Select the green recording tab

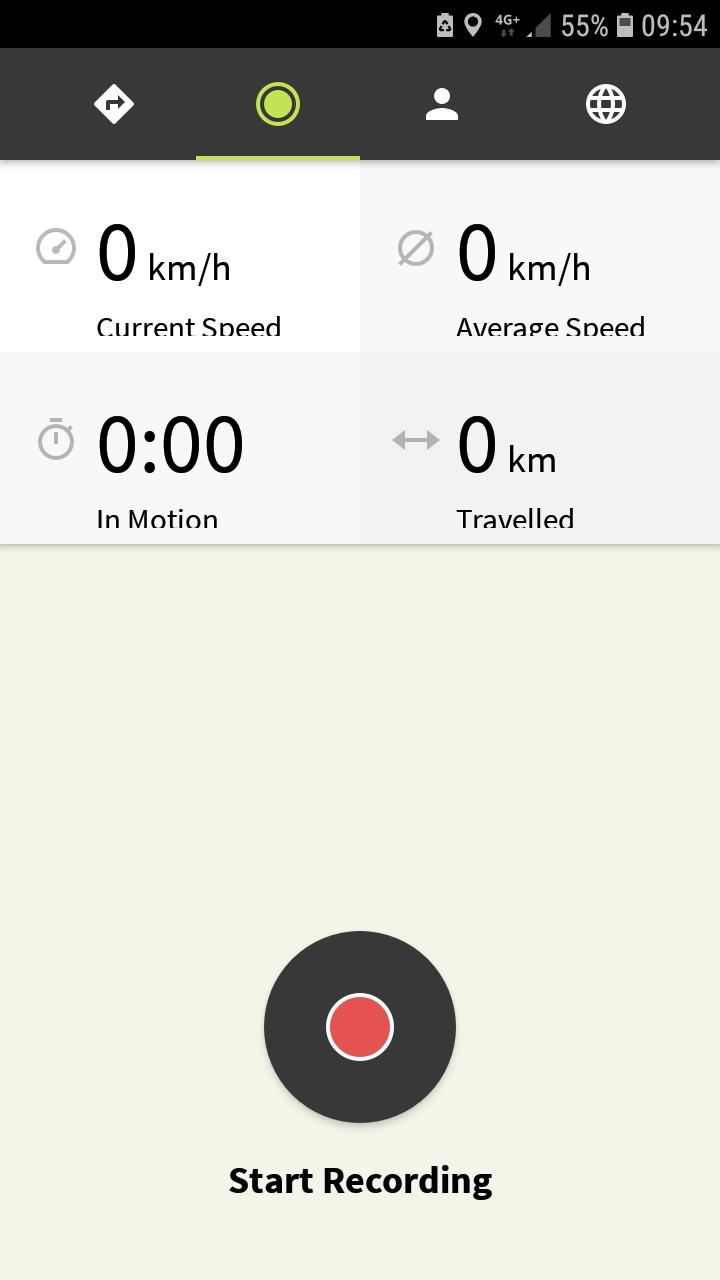click(278, 104)
